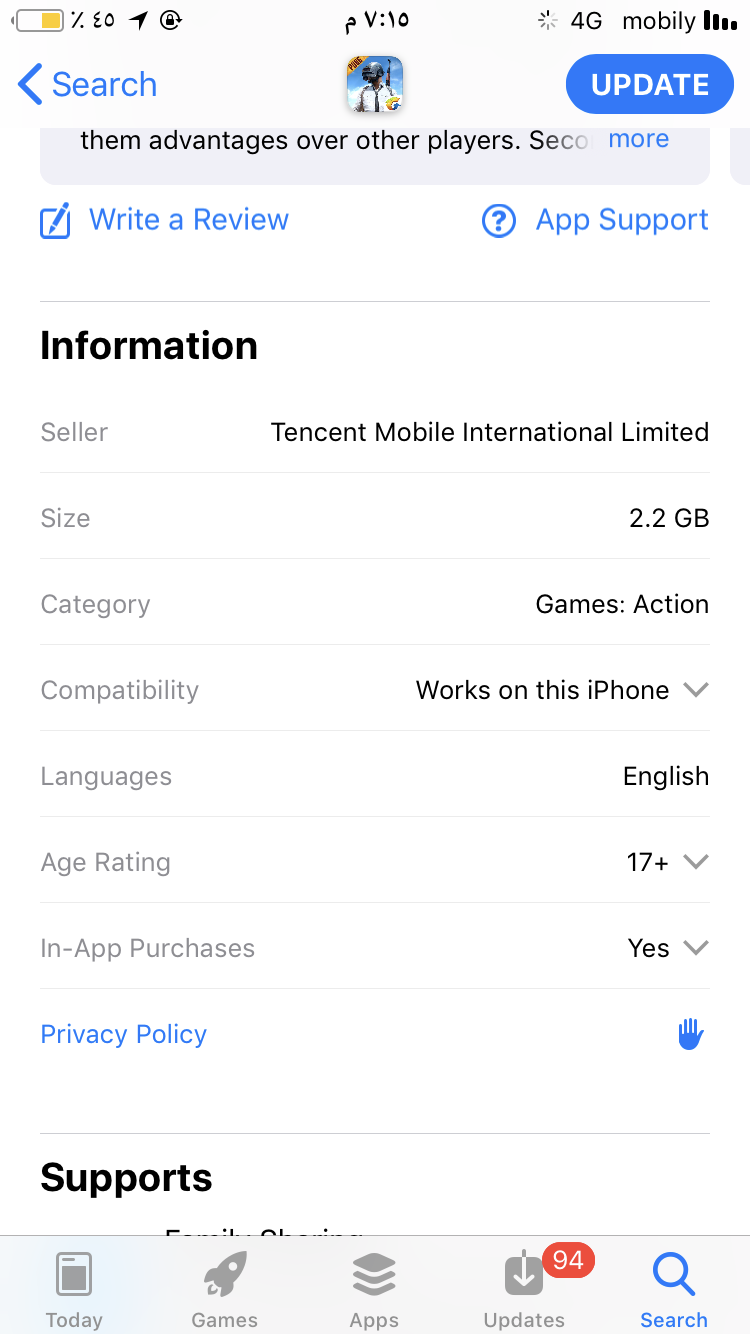Open the Updates tab
750x1334 pixels.
click(525, 1289)
